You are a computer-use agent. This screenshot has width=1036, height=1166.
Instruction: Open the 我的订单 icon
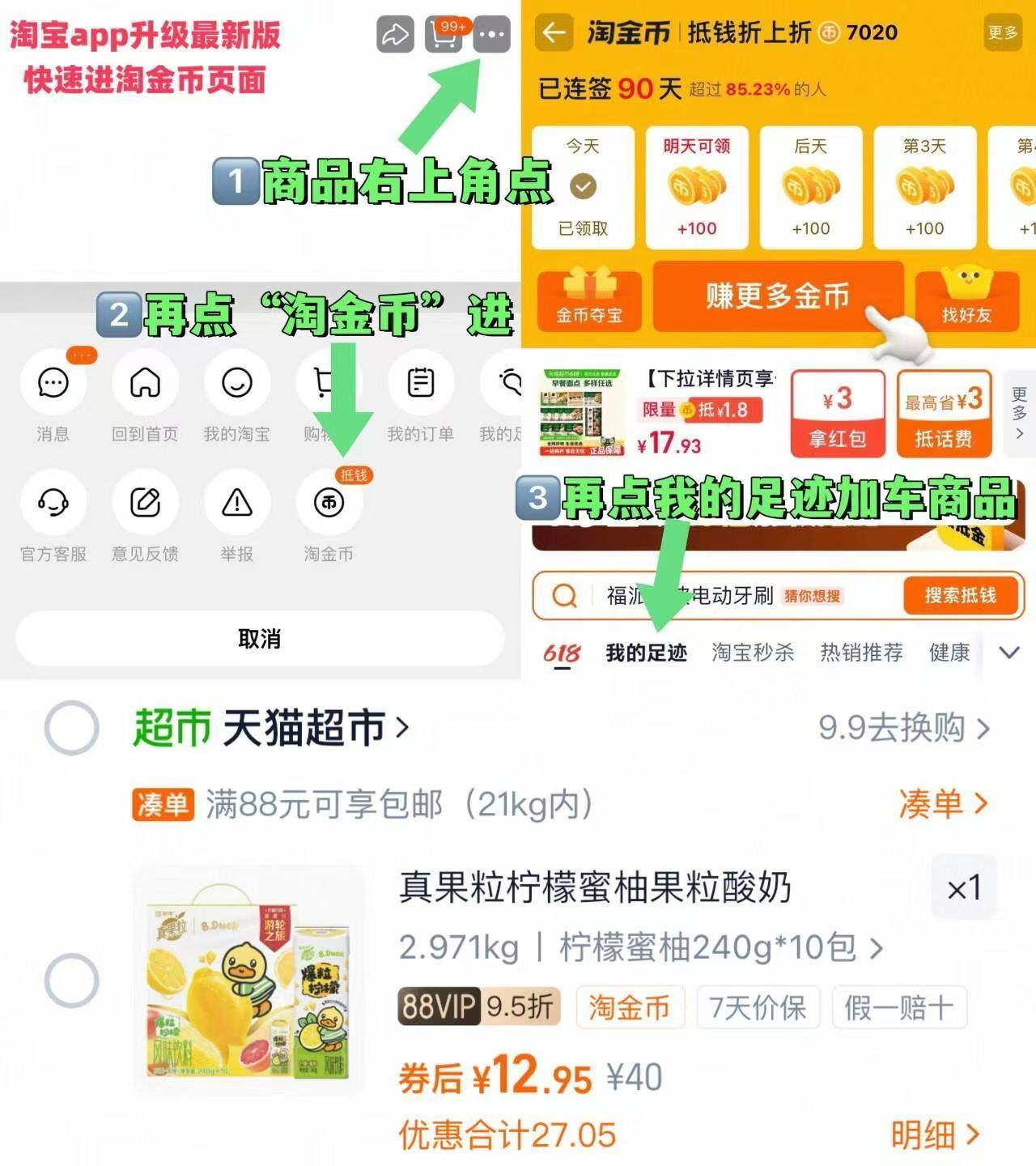click(421, 383)
